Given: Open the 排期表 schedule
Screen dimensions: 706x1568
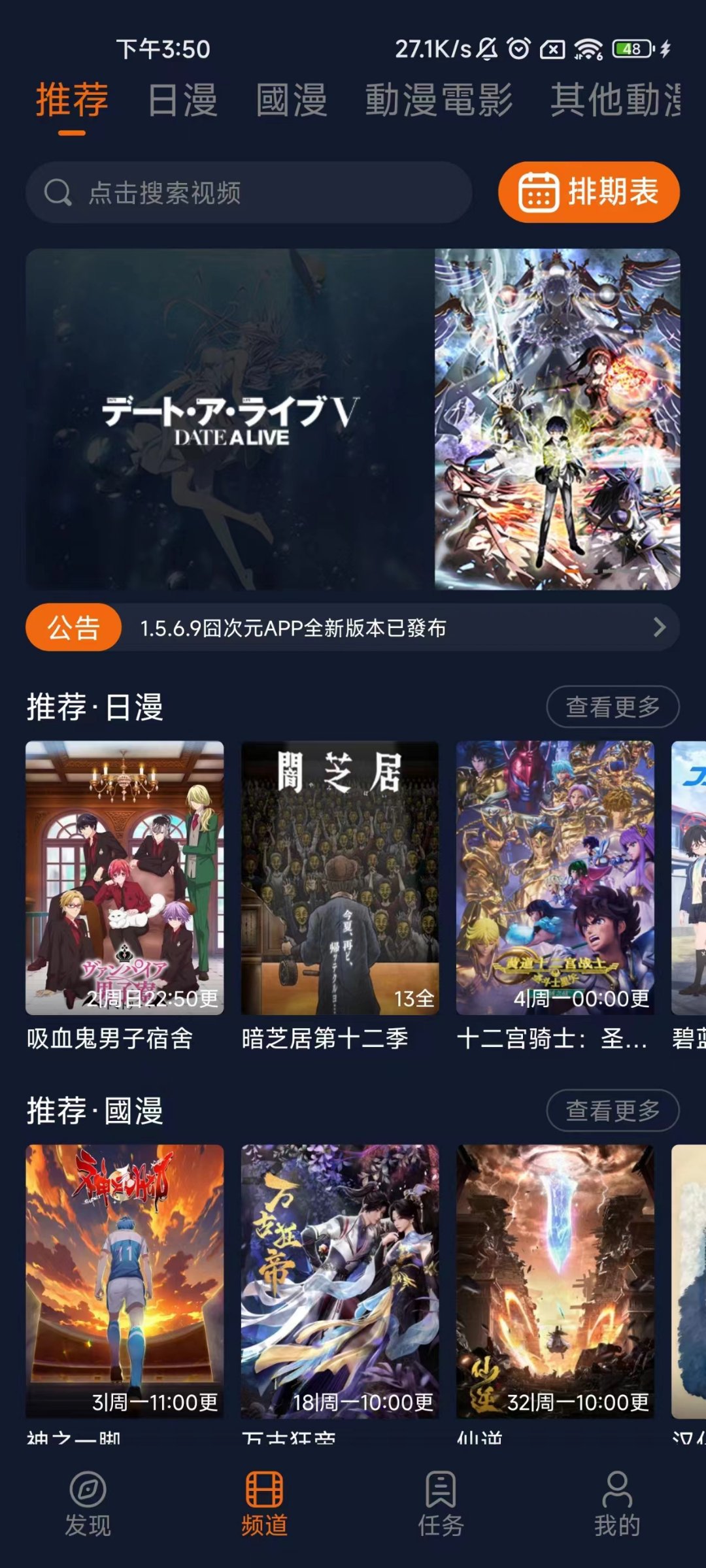Looking at the screenshot, I should point(588,192).
